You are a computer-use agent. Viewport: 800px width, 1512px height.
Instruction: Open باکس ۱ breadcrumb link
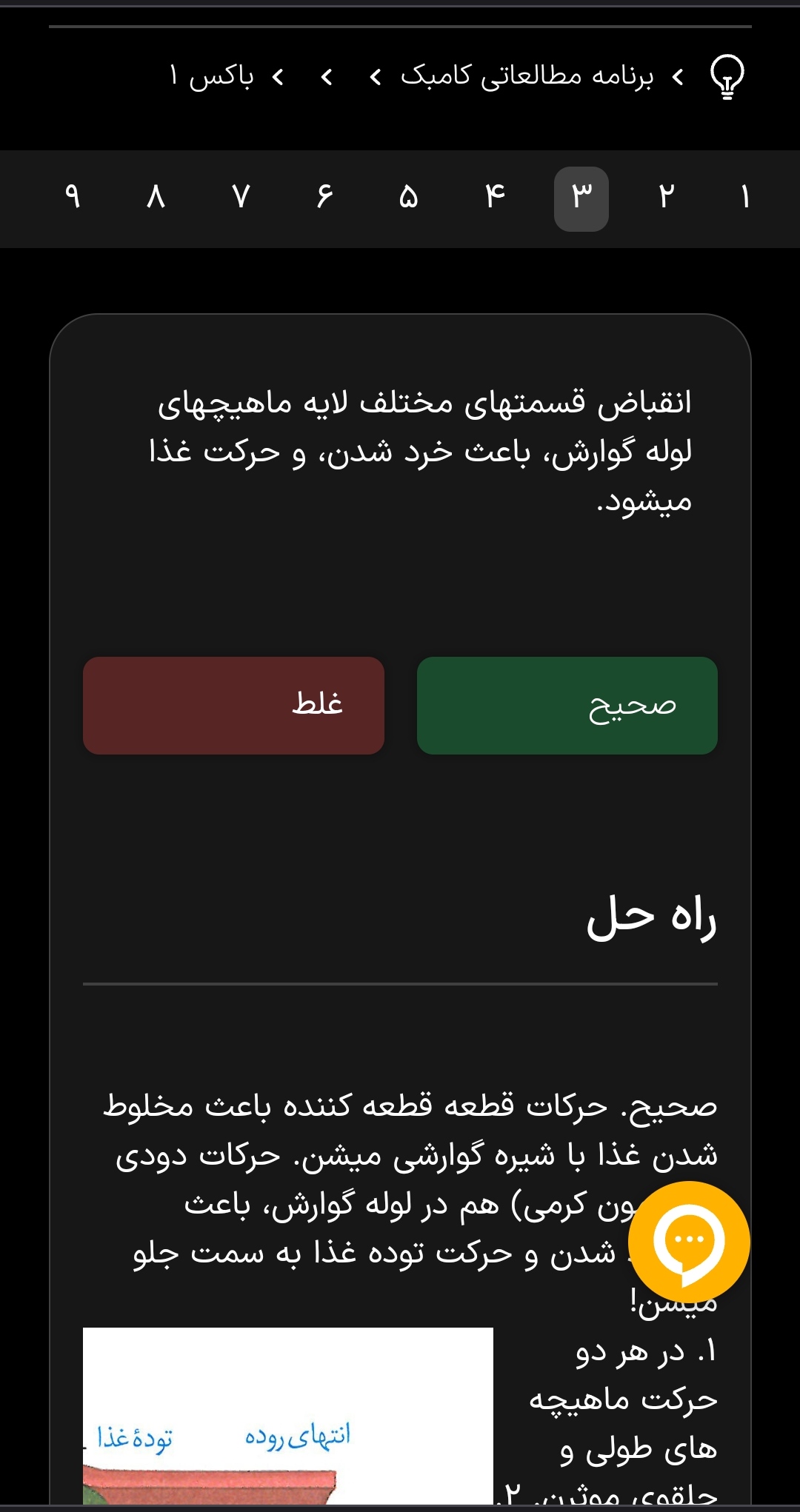pos(212,76)
